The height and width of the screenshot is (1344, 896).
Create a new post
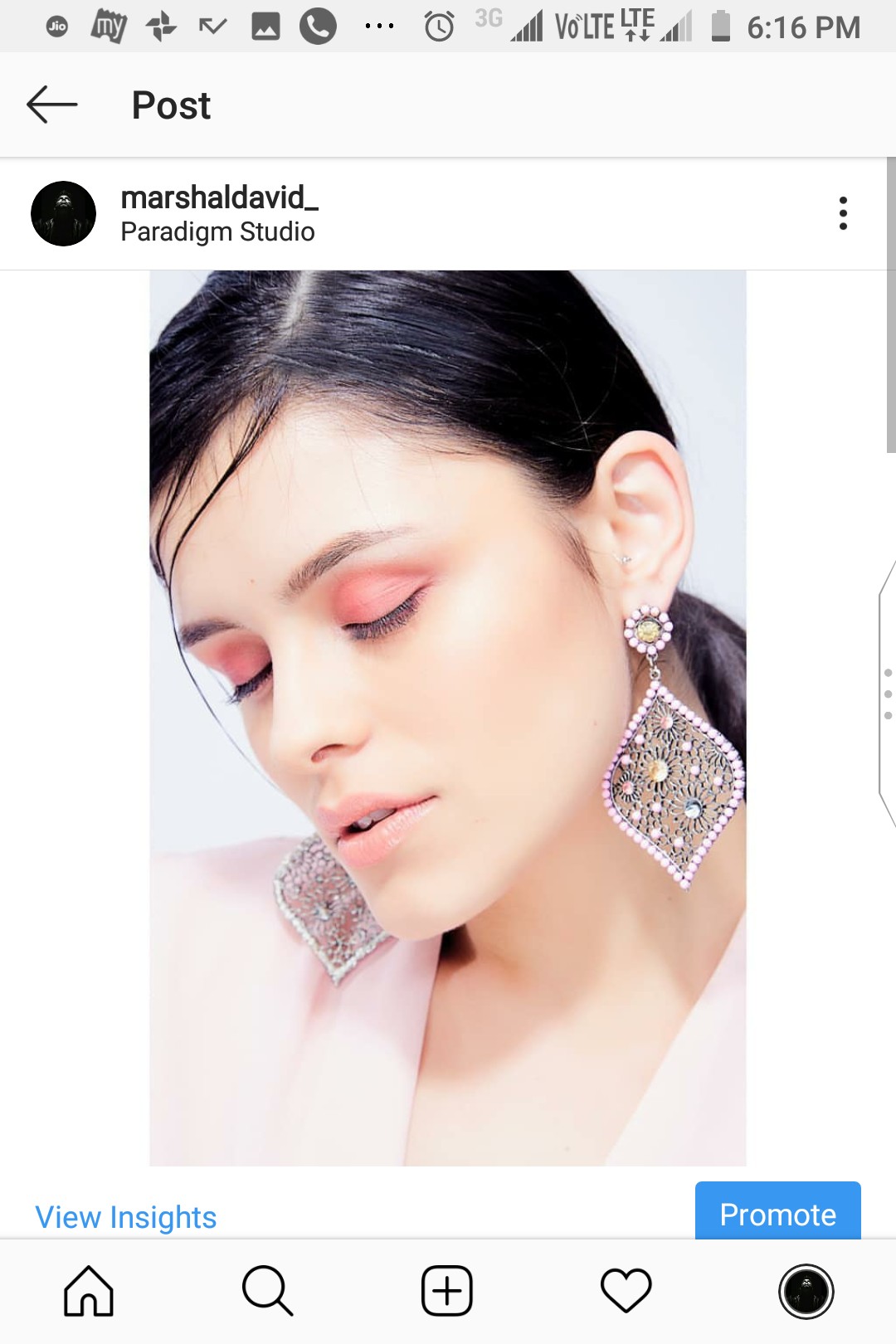[x=447, y=1291]
